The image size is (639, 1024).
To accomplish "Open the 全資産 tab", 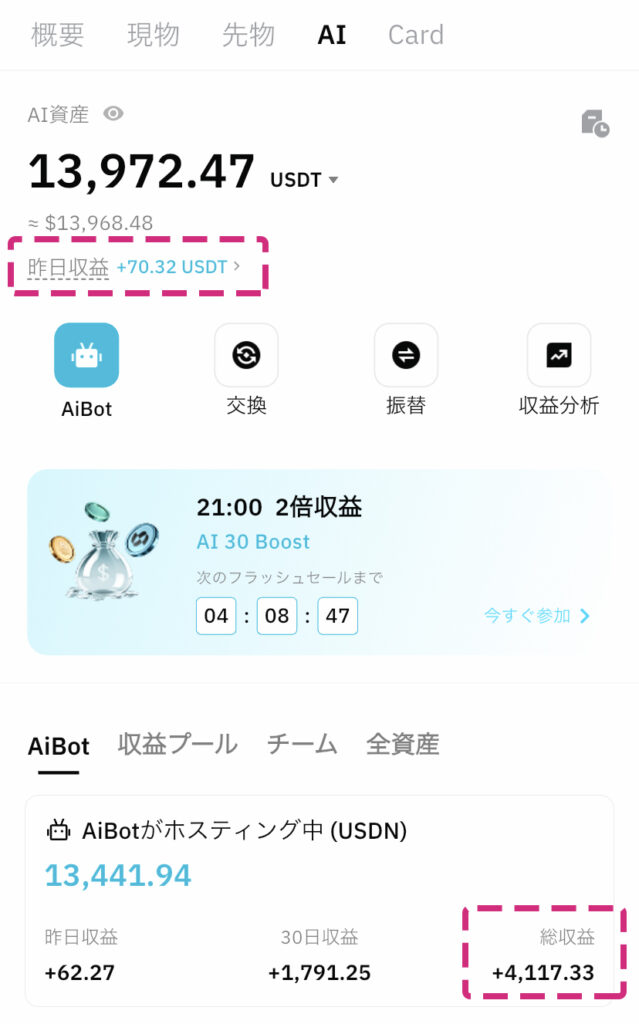I will (x=402, y=744).
